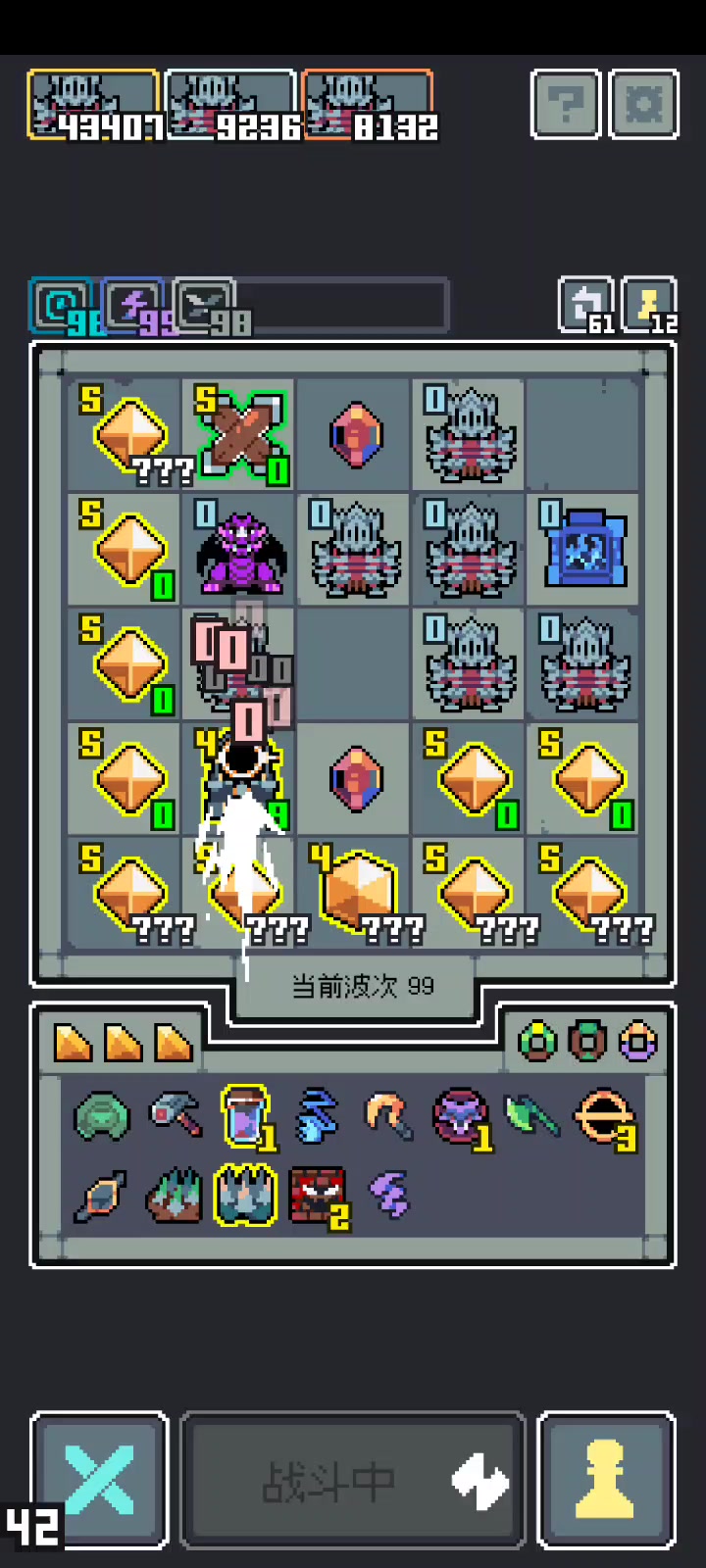Tap the undo arrow button showing 61
The width and height of the screenshot is (706, 1568).
coord(586,306)
